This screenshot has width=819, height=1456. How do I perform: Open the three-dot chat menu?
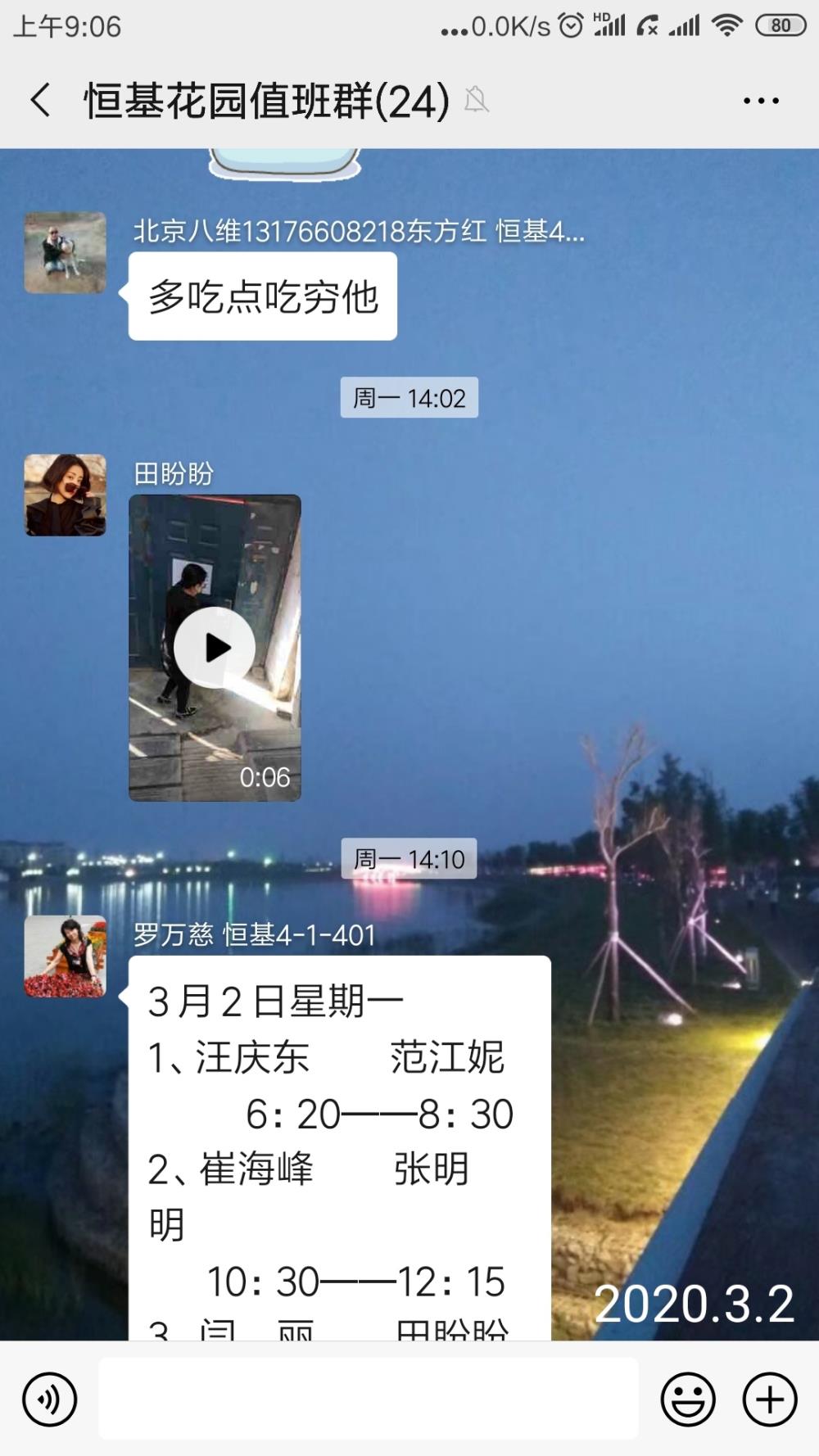coord(761,101)
